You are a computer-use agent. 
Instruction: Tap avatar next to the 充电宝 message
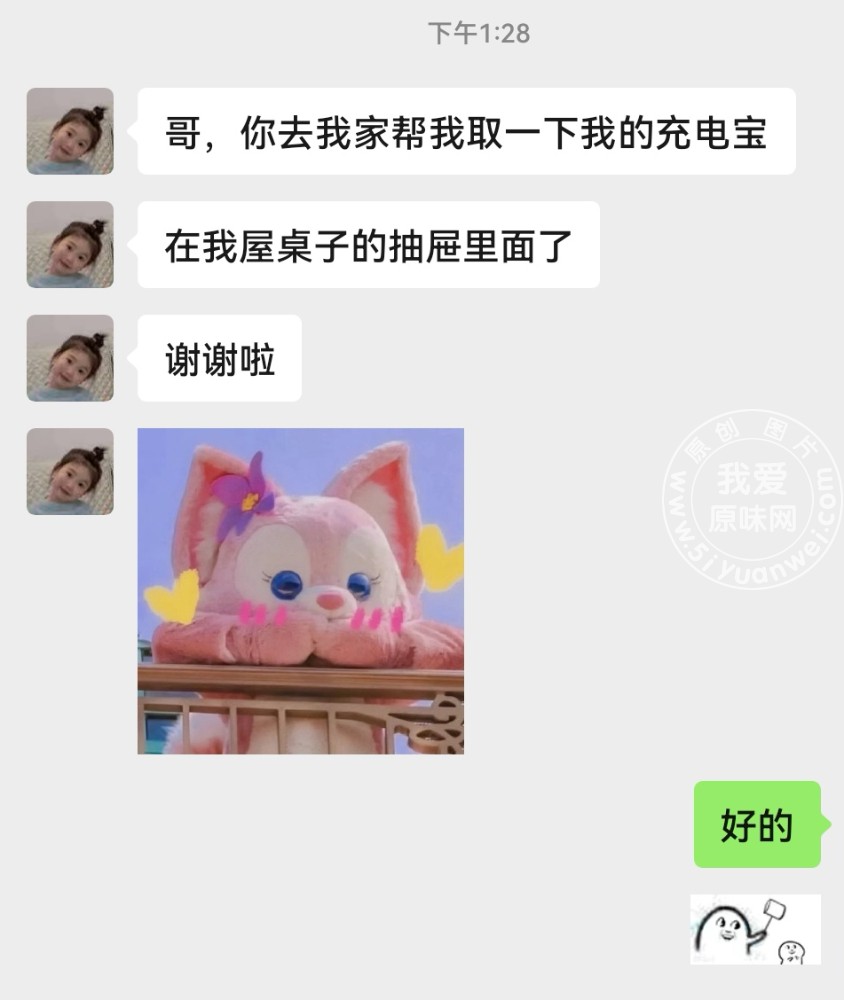point(70,131)
